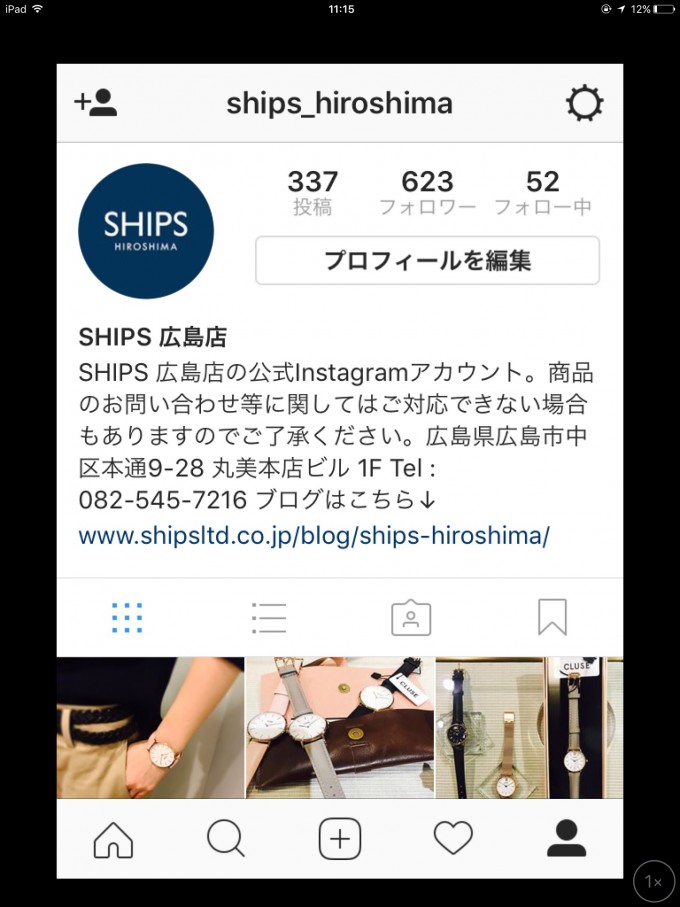Tap the SHIPS Hiroshima profile picture
The image size is (680, 907).
coord(146,231)
